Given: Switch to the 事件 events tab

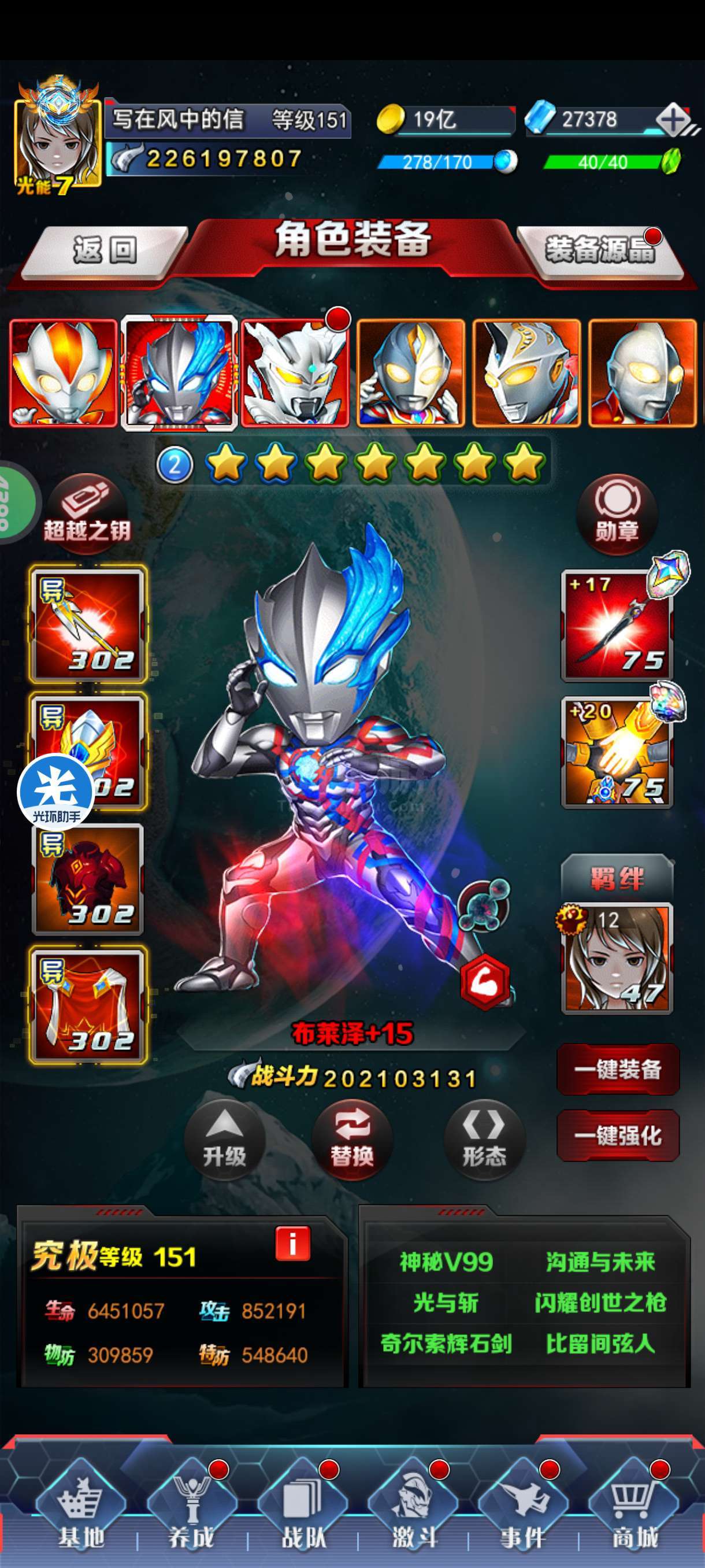Looking at the screenshot, I should point(523,1510).
